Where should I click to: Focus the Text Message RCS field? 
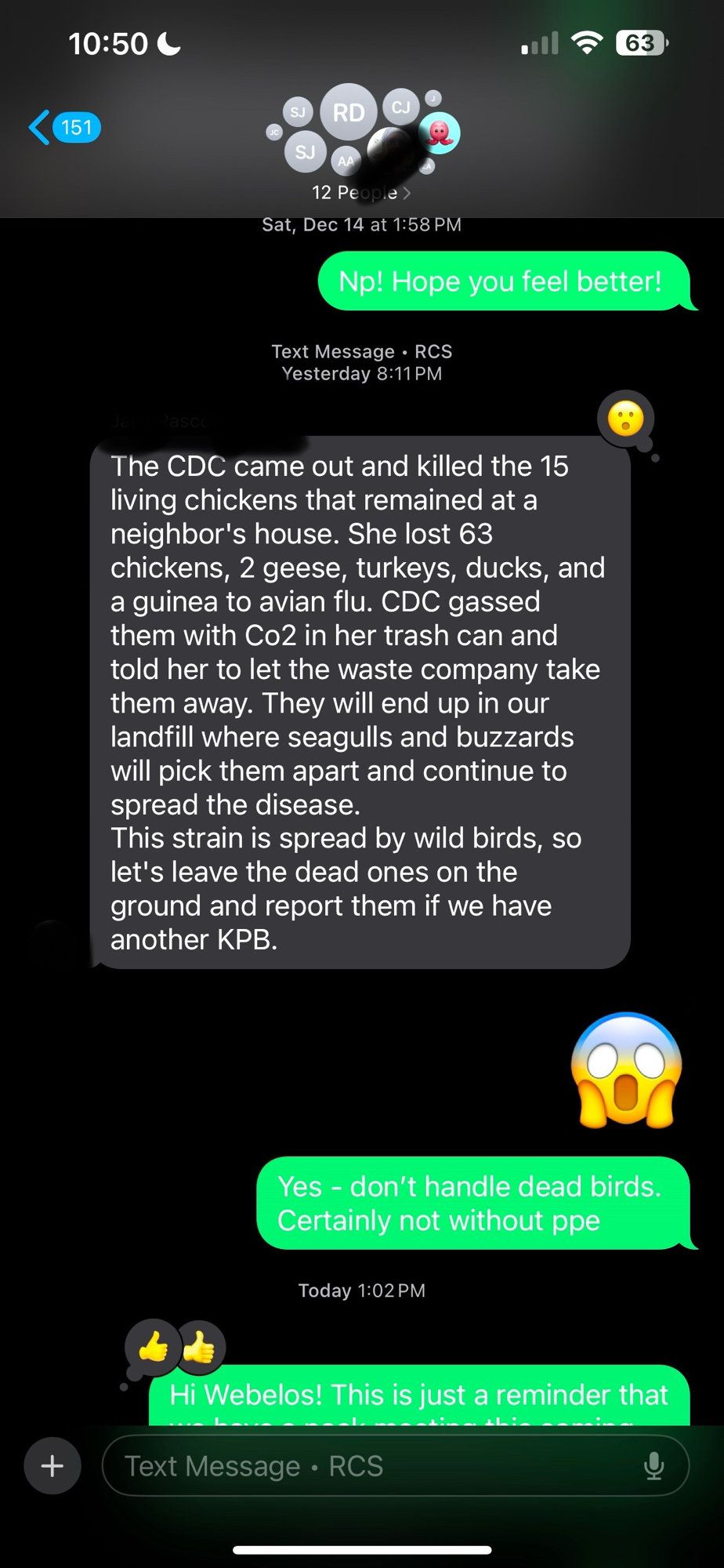coord(376,1465)
